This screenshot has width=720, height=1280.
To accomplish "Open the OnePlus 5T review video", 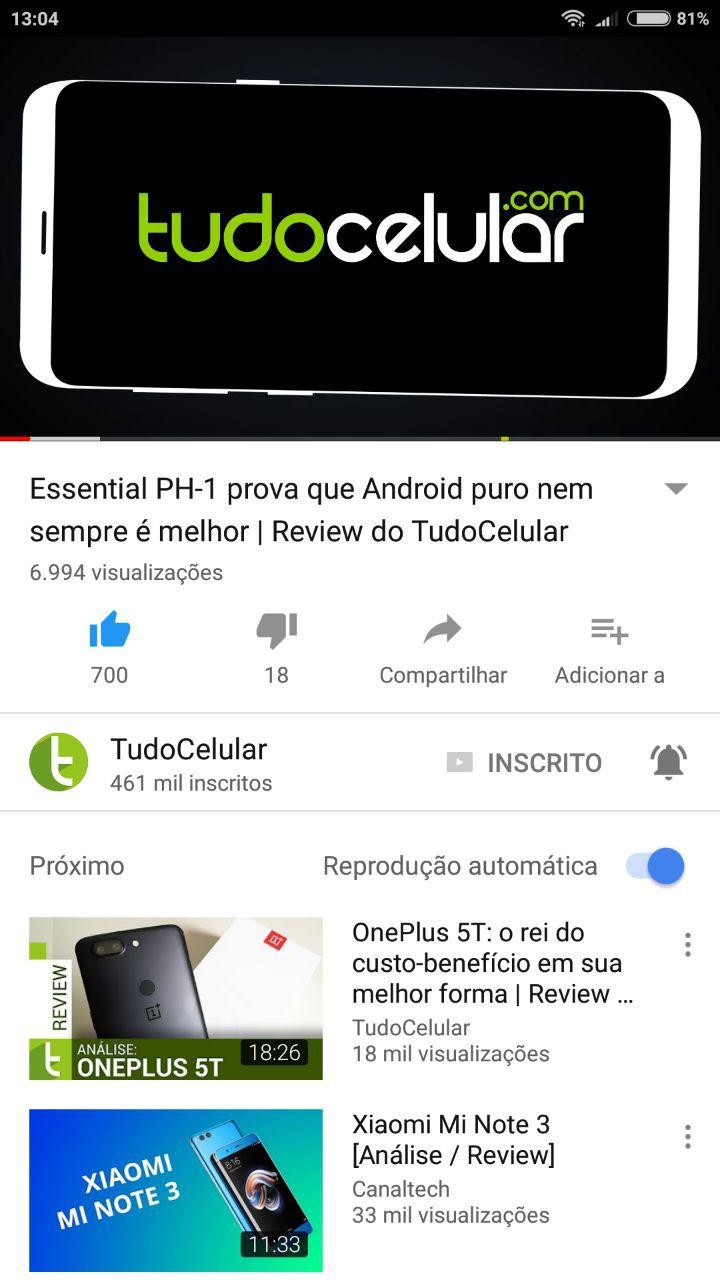I will tap(176, 998).
